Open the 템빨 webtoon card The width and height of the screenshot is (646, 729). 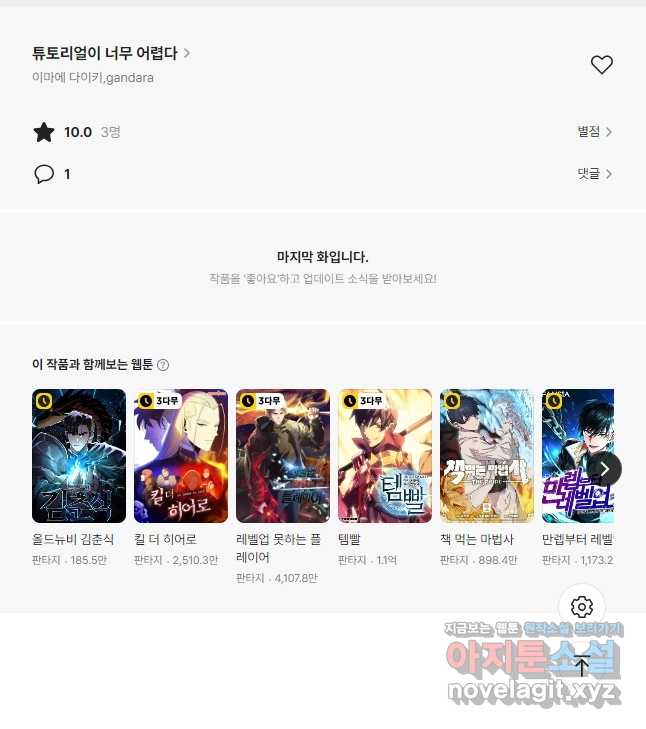[385, 456]
